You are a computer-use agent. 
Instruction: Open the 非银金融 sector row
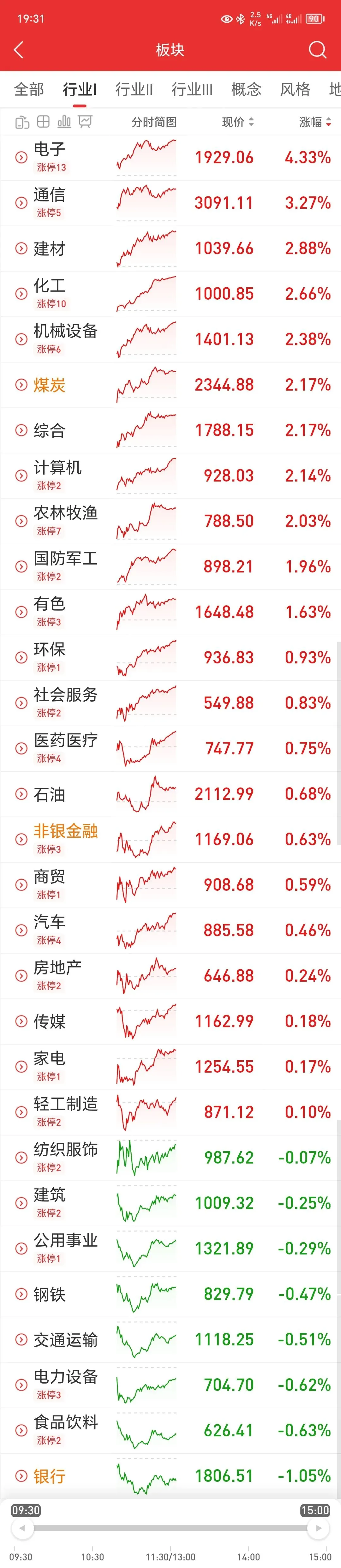pos(170,839)
